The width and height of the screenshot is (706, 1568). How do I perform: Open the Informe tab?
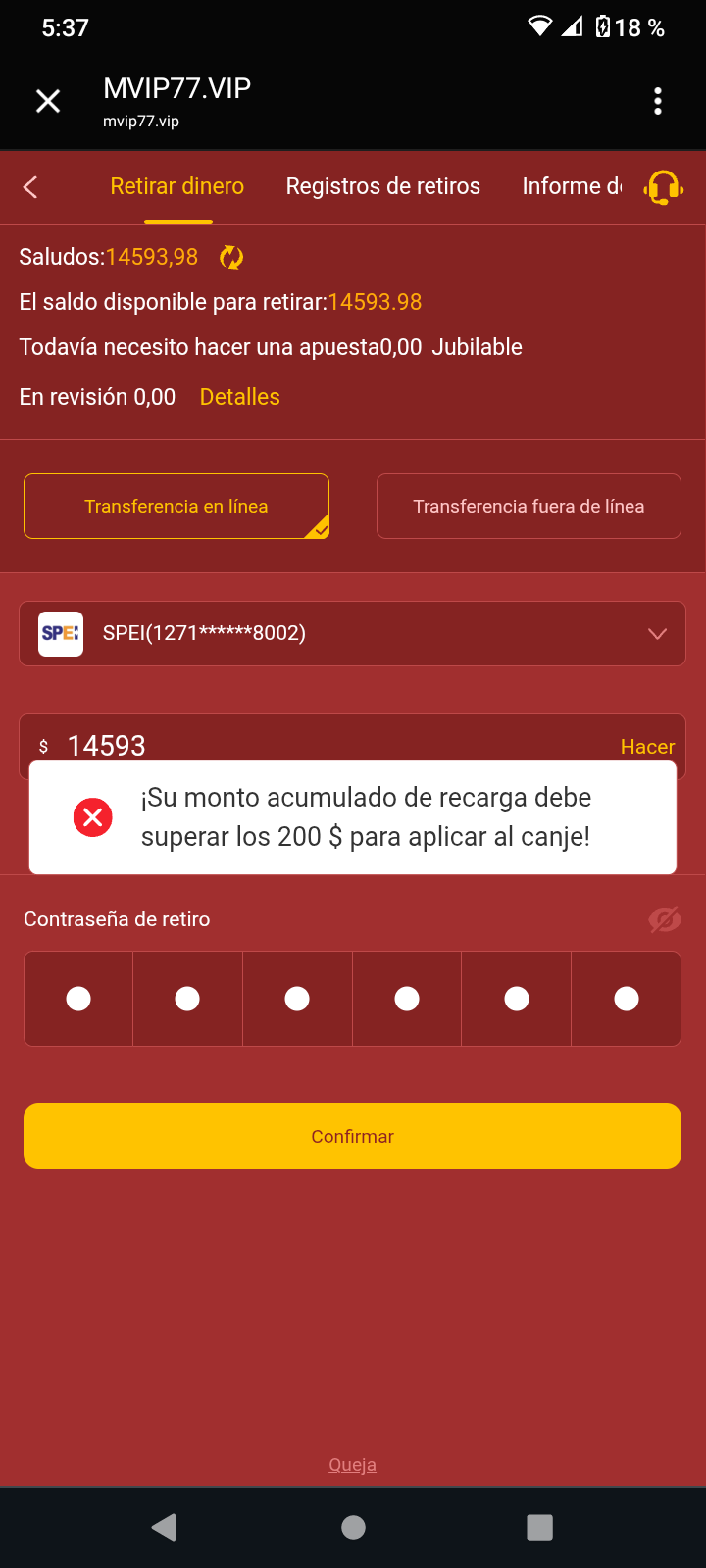[571, 186]
